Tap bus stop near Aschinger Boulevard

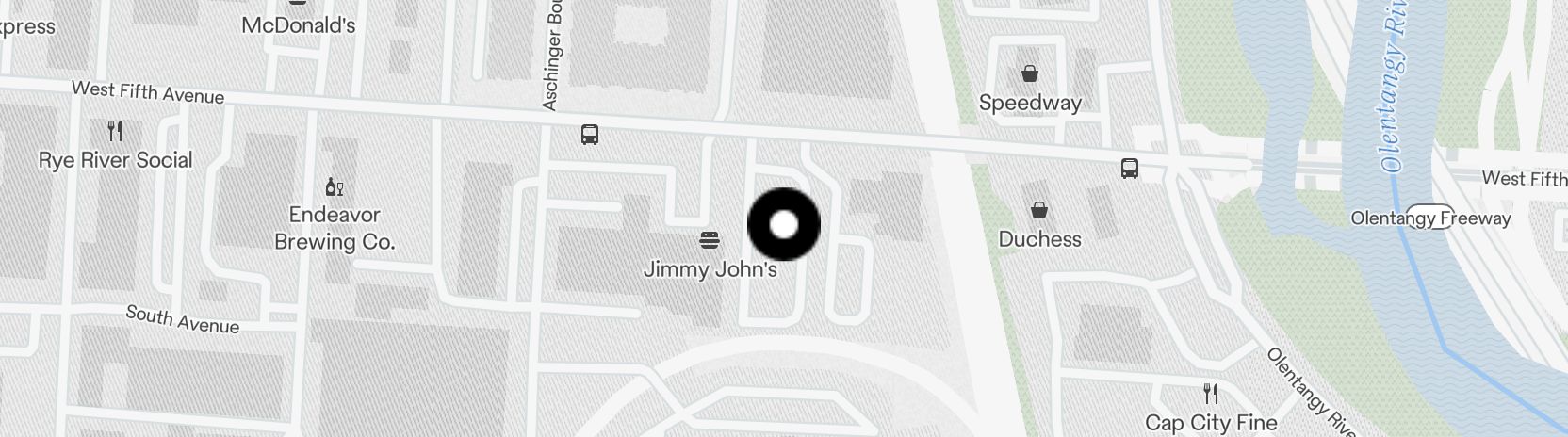point(590,135)
